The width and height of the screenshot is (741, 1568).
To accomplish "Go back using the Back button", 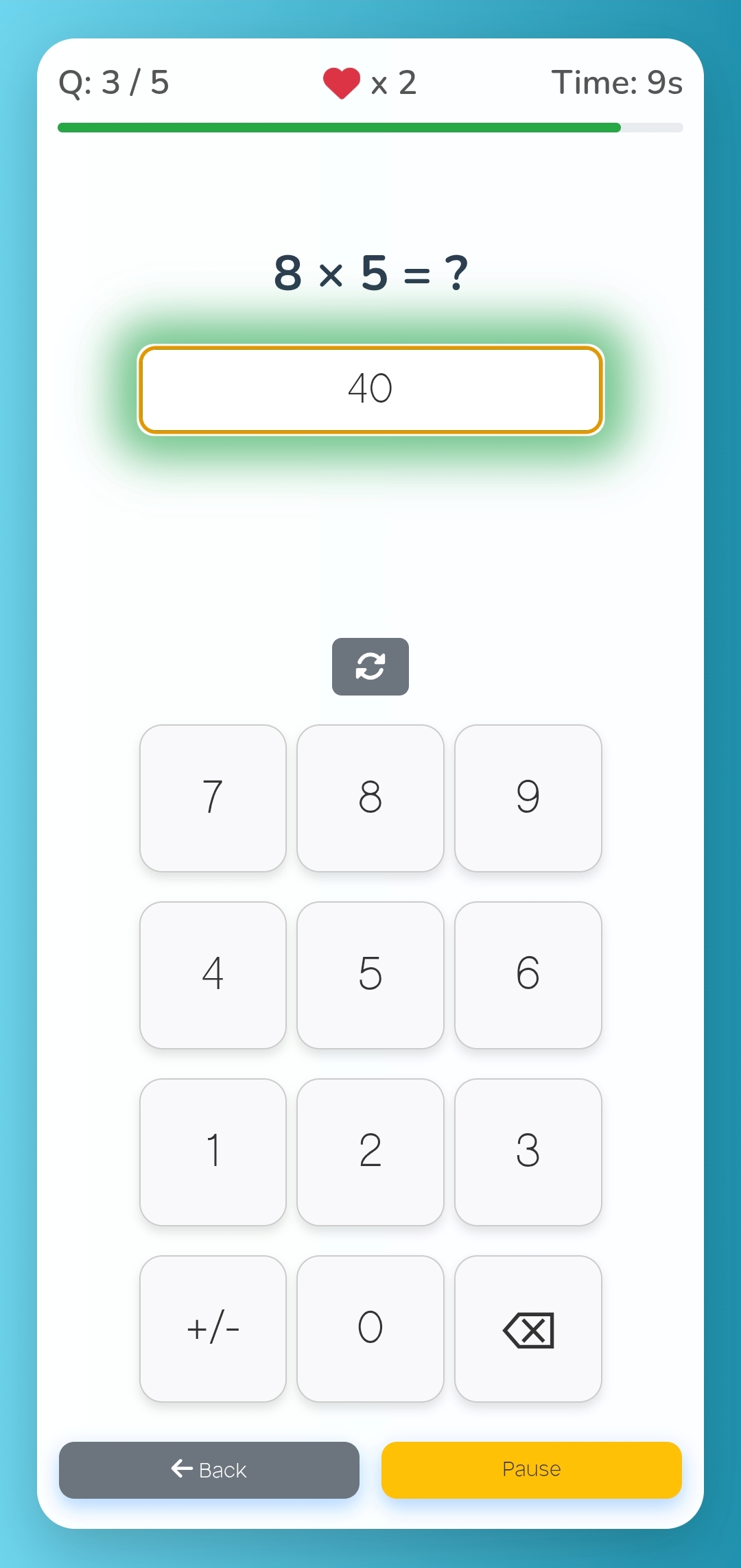I will point(209,1469).
